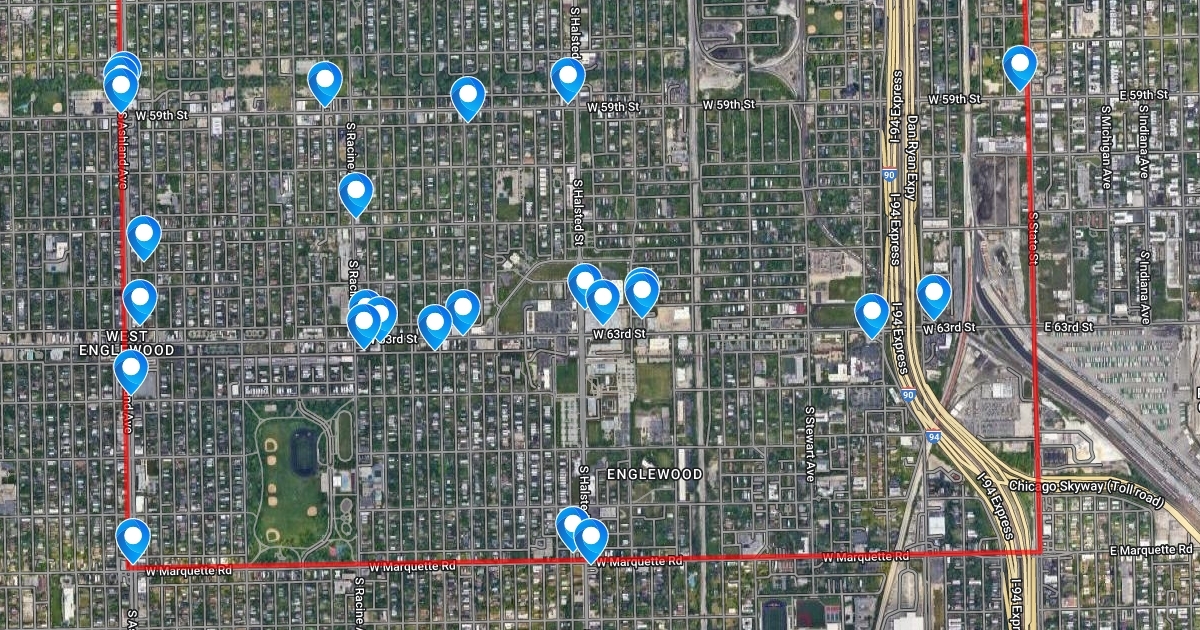Tap the pin at S Halsted and W 59th St
Viewport: 1200px width, 630px height.
pos(567,78)
